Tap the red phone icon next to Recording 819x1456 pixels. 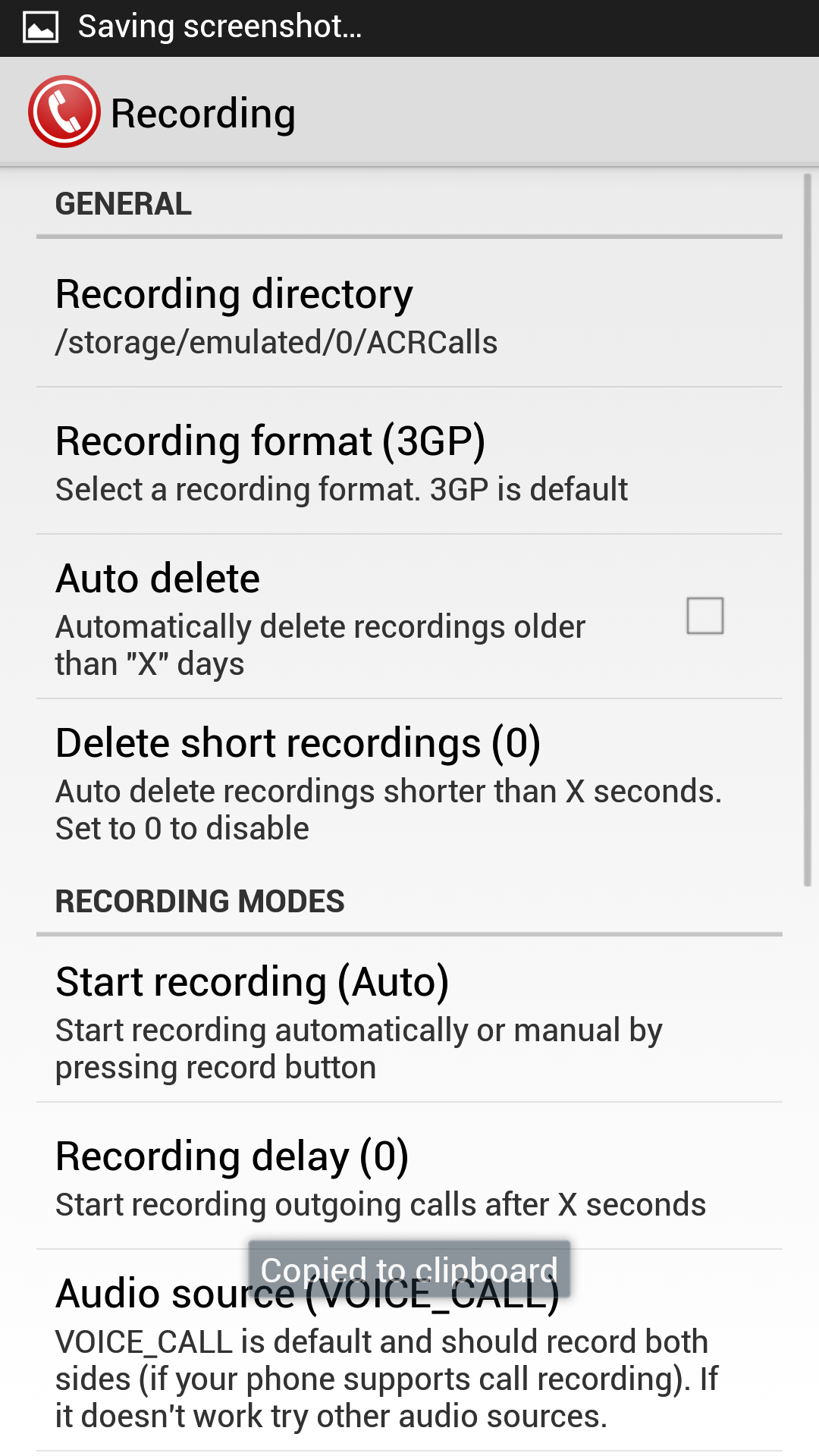(x=64, y=112)
